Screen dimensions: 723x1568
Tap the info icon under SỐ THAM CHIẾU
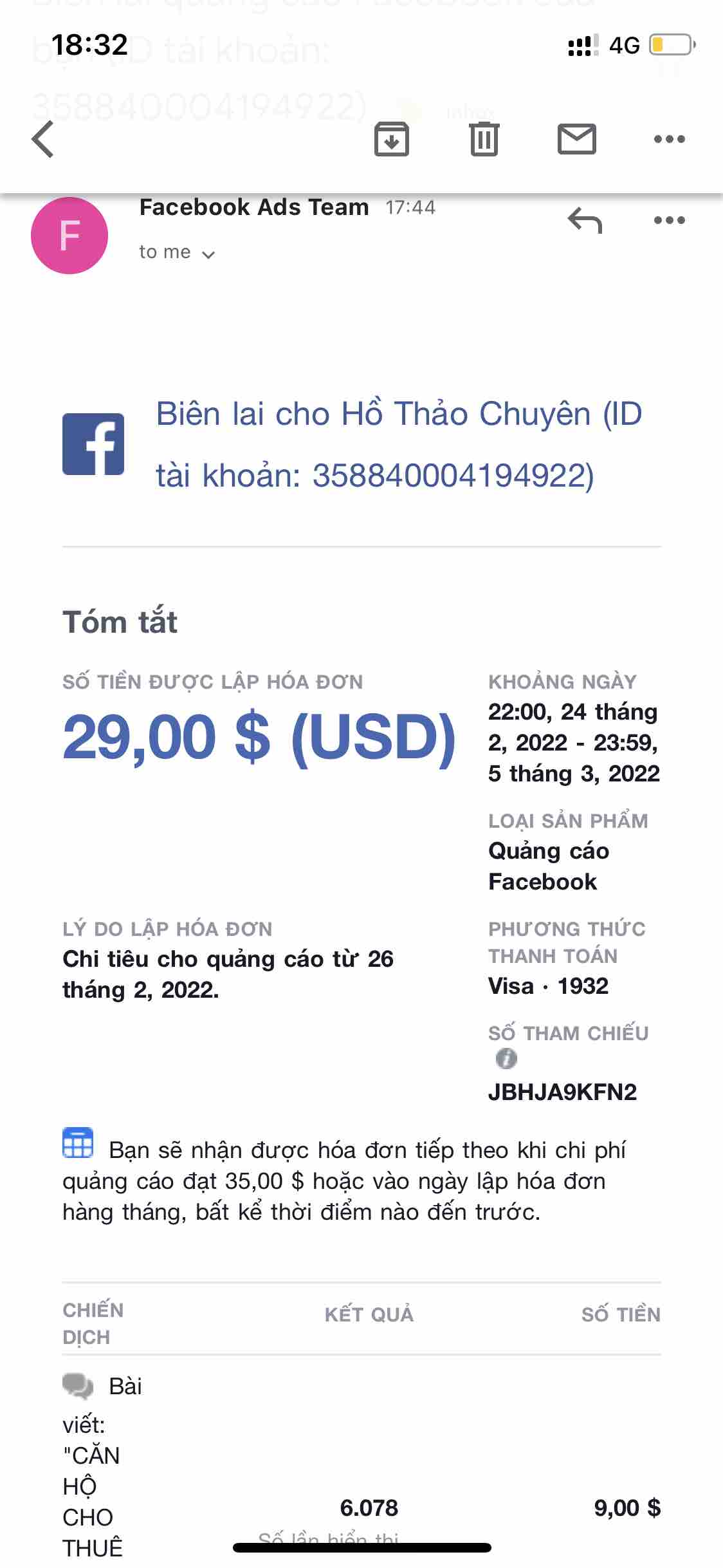[506, 1058]
